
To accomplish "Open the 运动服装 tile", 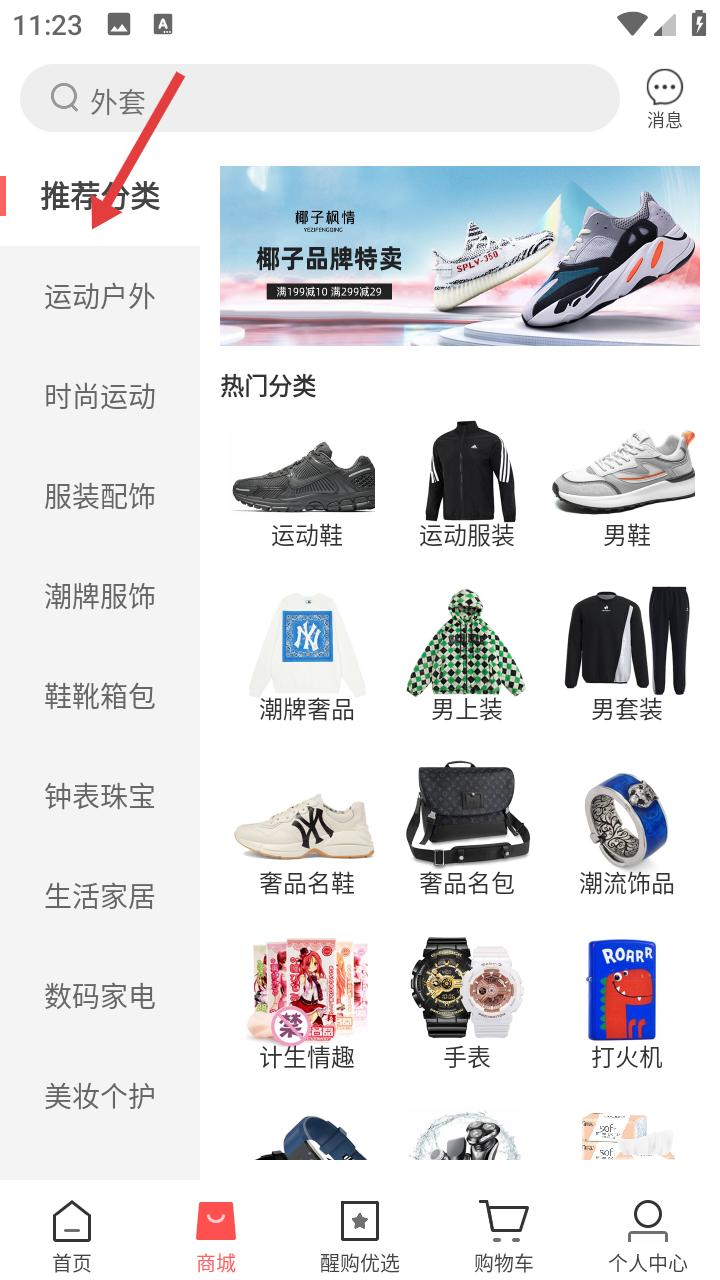I will tap(466, 487).
